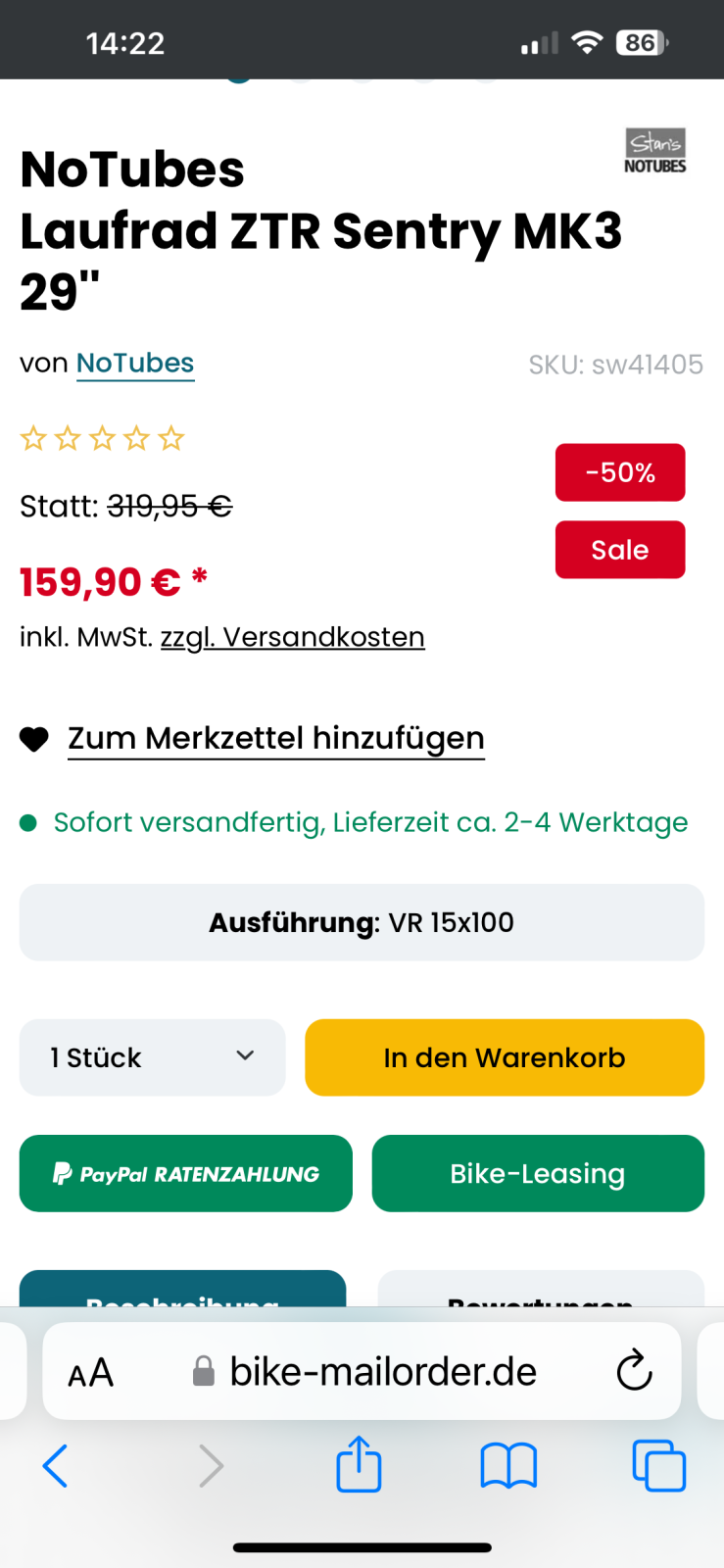The width and height of the screenshot is (724, 1568).
Task: Open Bike-Leasing option
Action: click(x=538, y=1173)
